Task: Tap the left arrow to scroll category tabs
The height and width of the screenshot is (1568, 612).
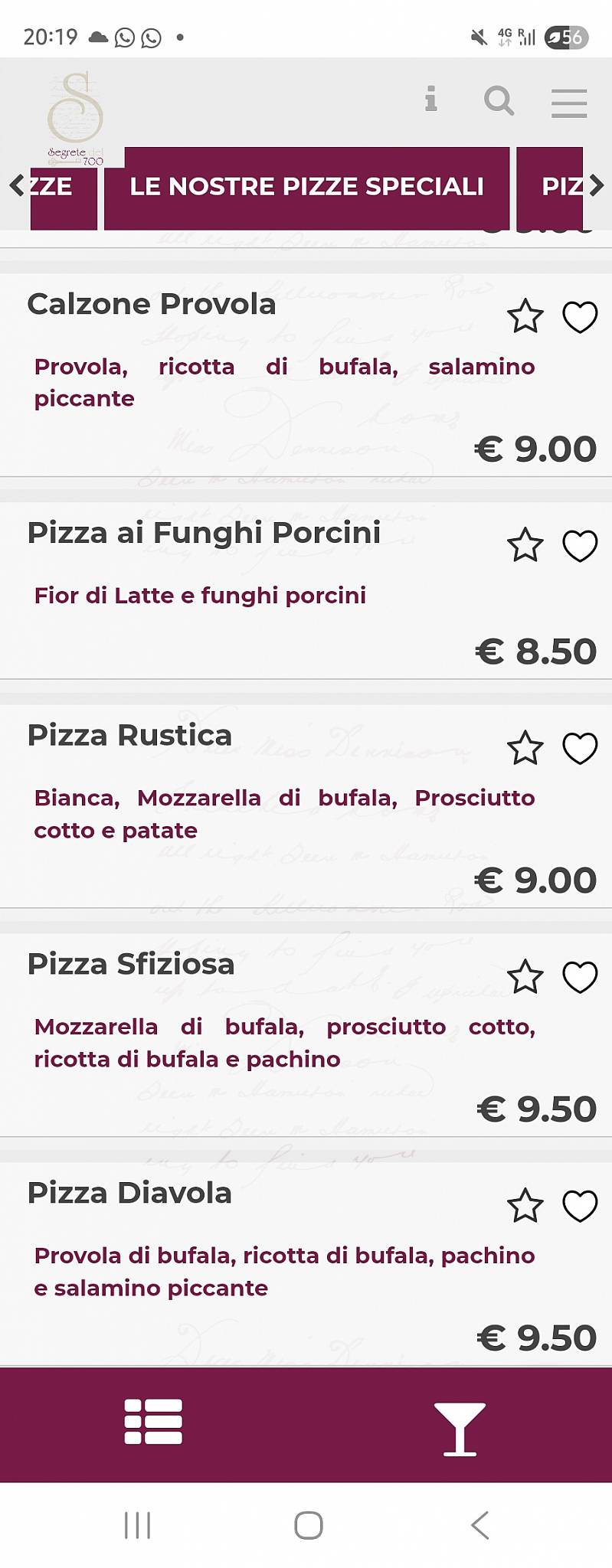Action: [15, 186]
